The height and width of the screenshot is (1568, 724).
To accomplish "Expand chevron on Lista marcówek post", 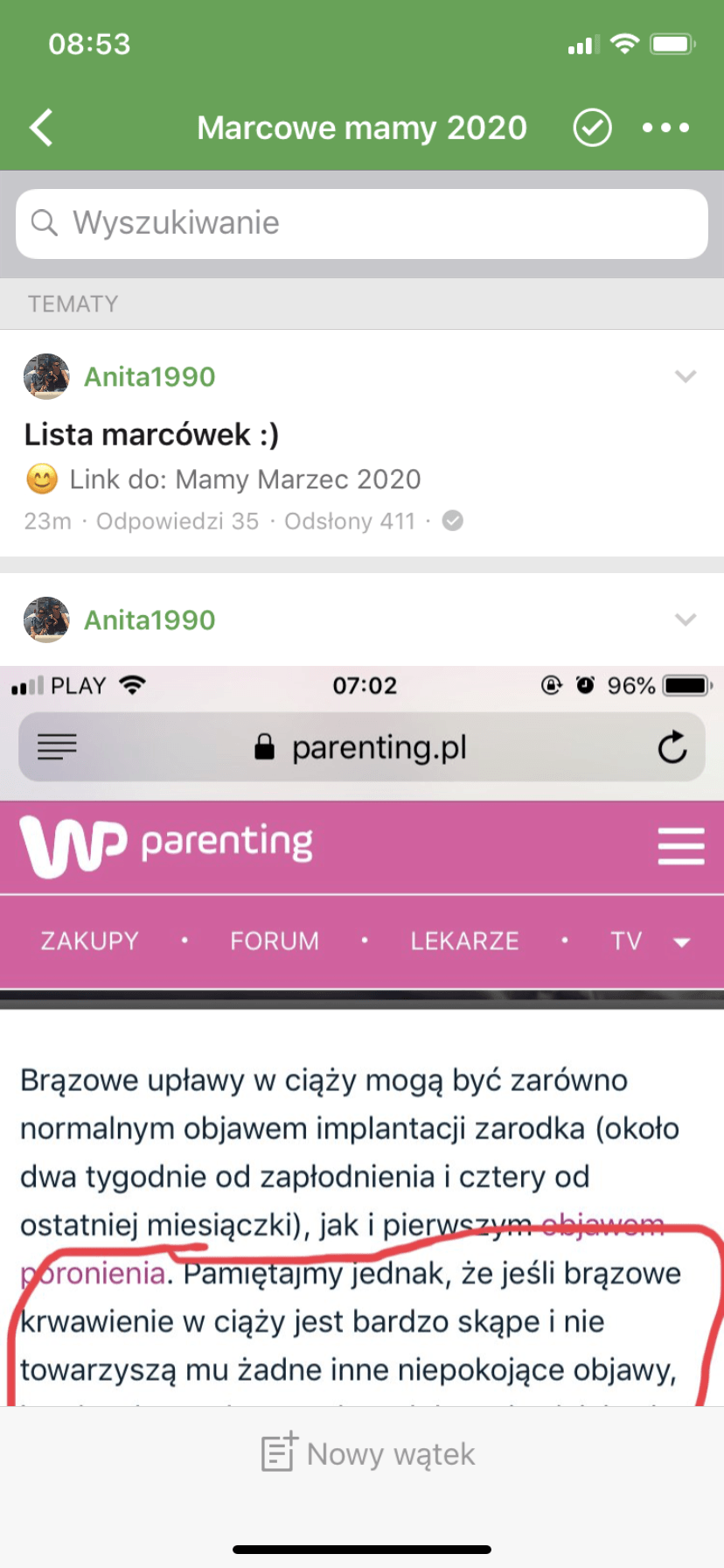I will 686,376.
